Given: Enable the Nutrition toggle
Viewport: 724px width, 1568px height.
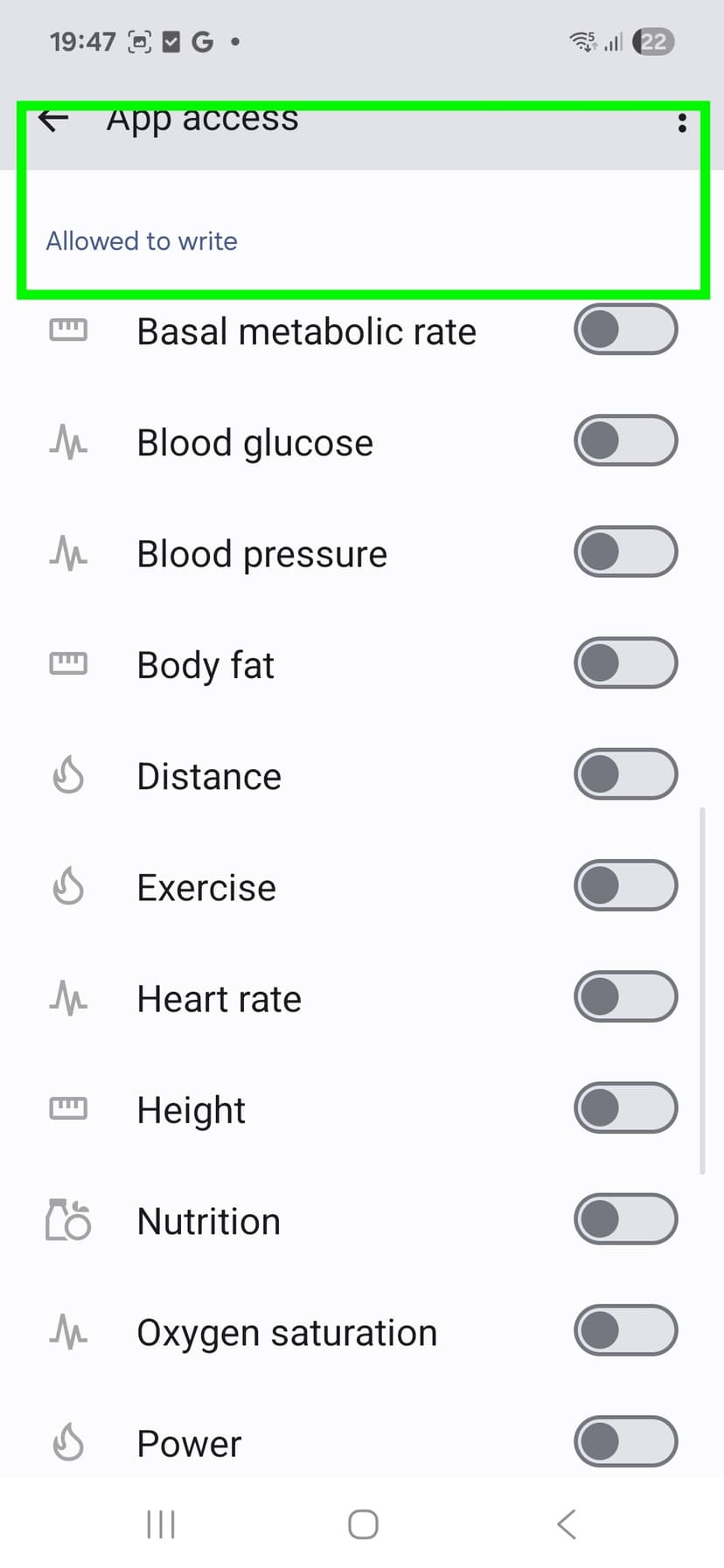Looking at the screenshot, I should coord(625,1218).
